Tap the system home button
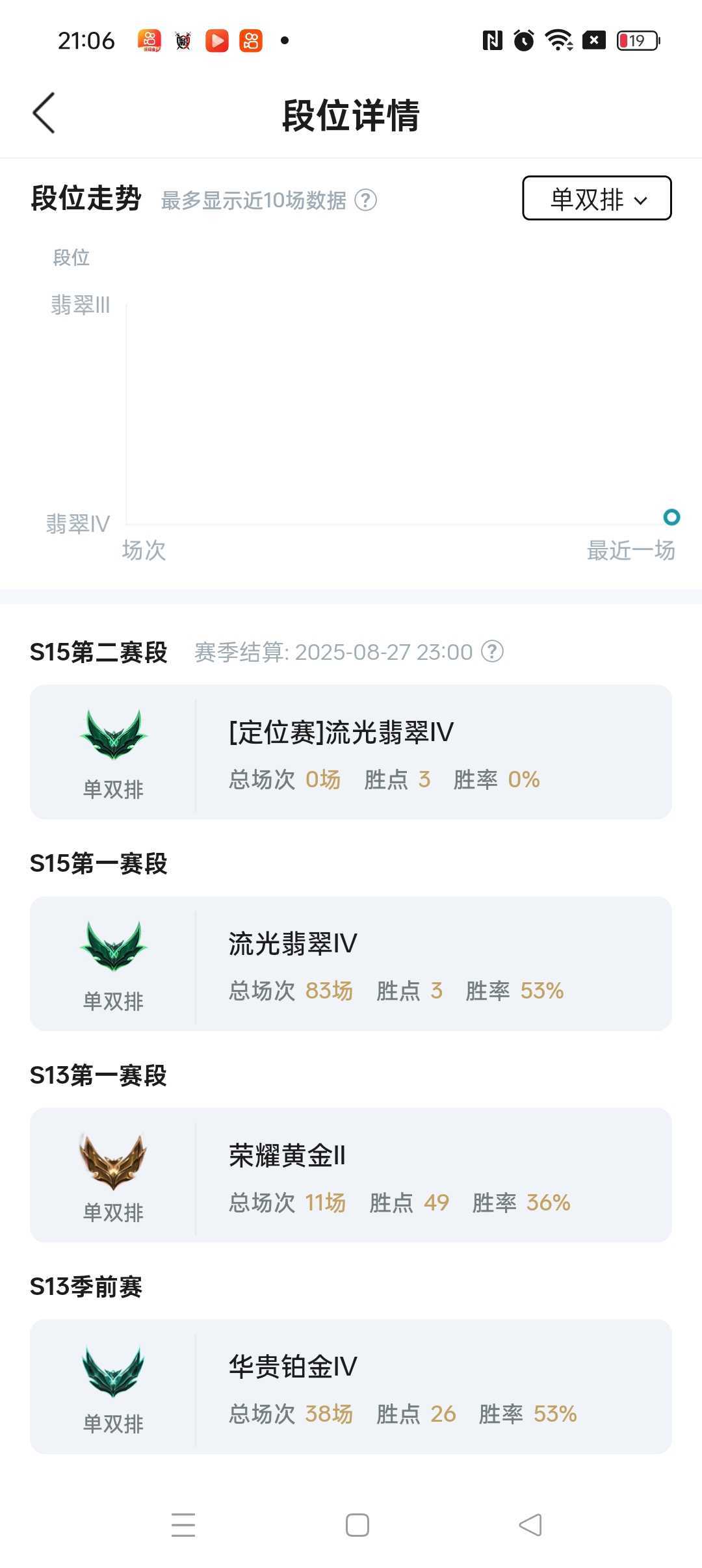Viewport: 702px width, 1568px height. [x=357, y=1525]
